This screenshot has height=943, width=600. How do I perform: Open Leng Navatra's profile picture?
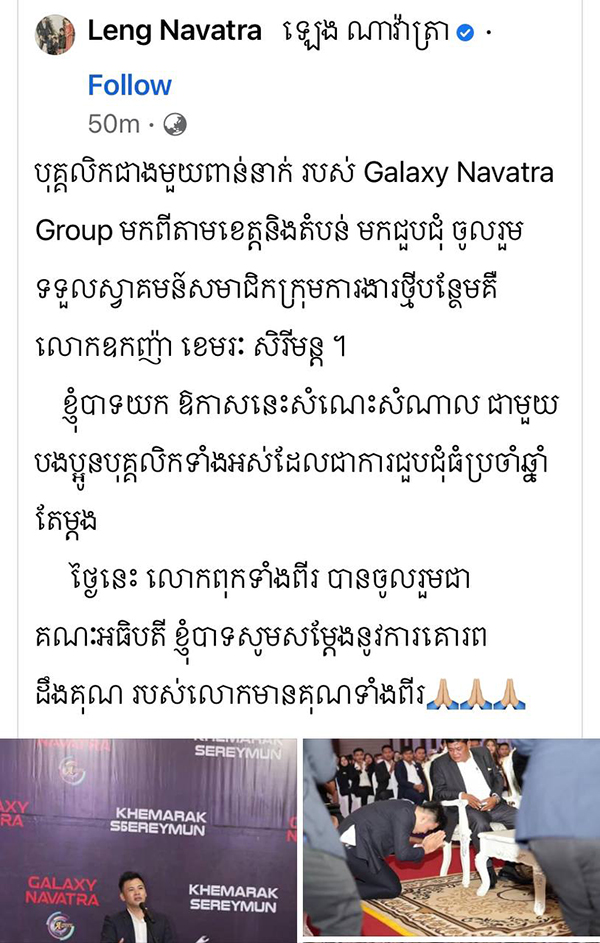pos(54,34)
